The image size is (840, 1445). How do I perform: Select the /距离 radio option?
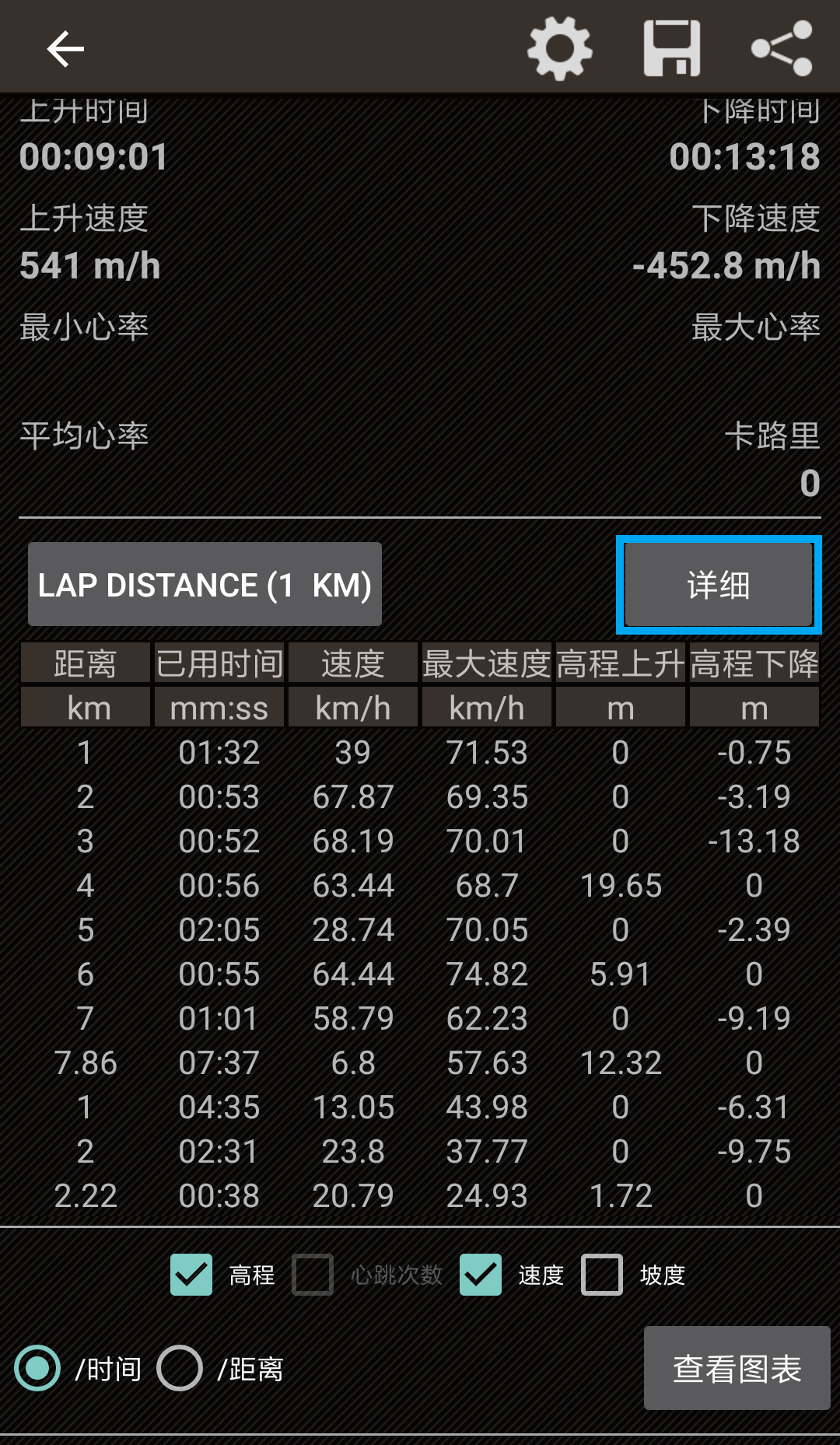[x=180, y=1368]
